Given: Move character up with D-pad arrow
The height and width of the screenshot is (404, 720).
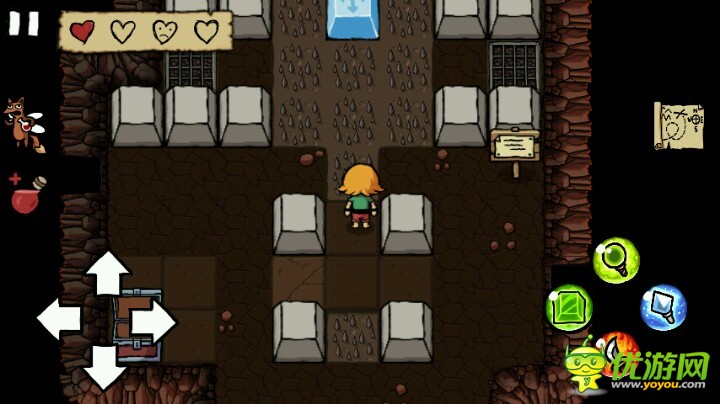Looking at the screenshot, I should click(x=107, y=273).
